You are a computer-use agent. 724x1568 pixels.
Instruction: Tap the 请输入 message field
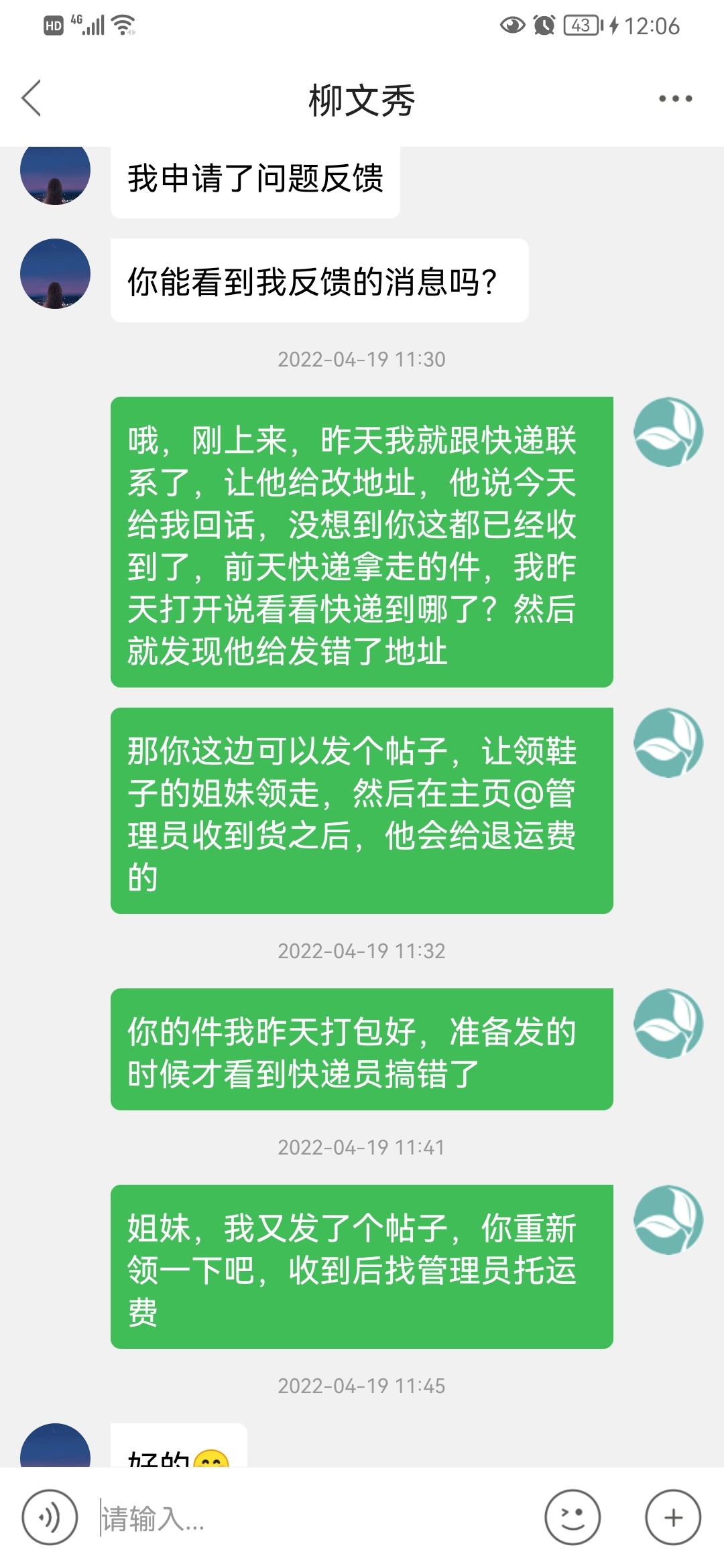[x=315, y=1518]
